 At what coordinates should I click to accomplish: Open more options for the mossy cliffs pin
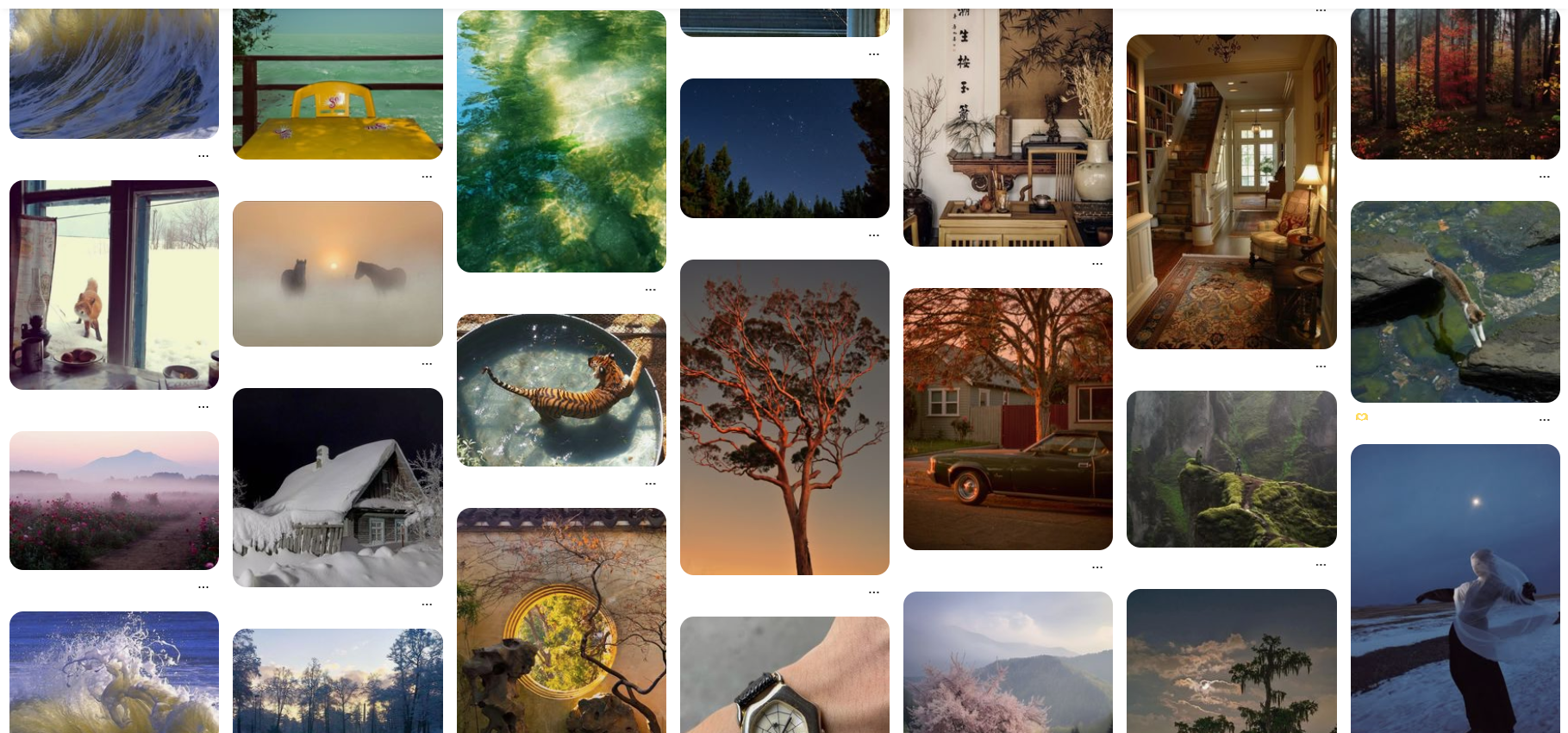coord(1321,565)
